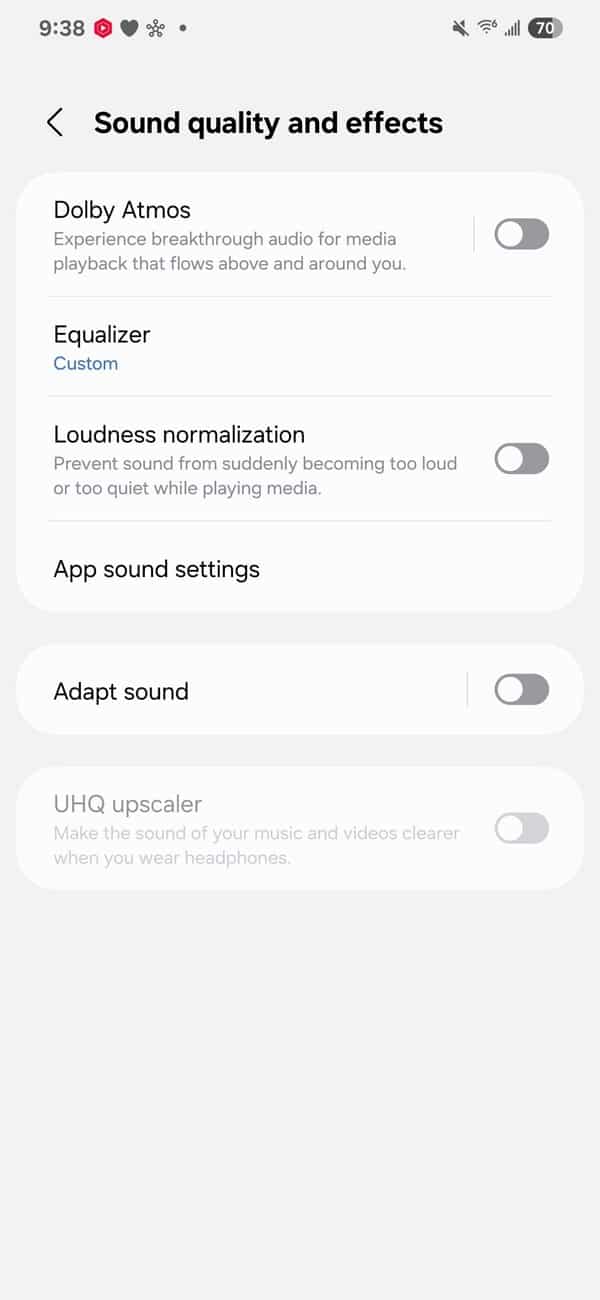600x1300 pixels.
Task: Turn on the Dolby Atmos switch
Action: coord(522,235)
